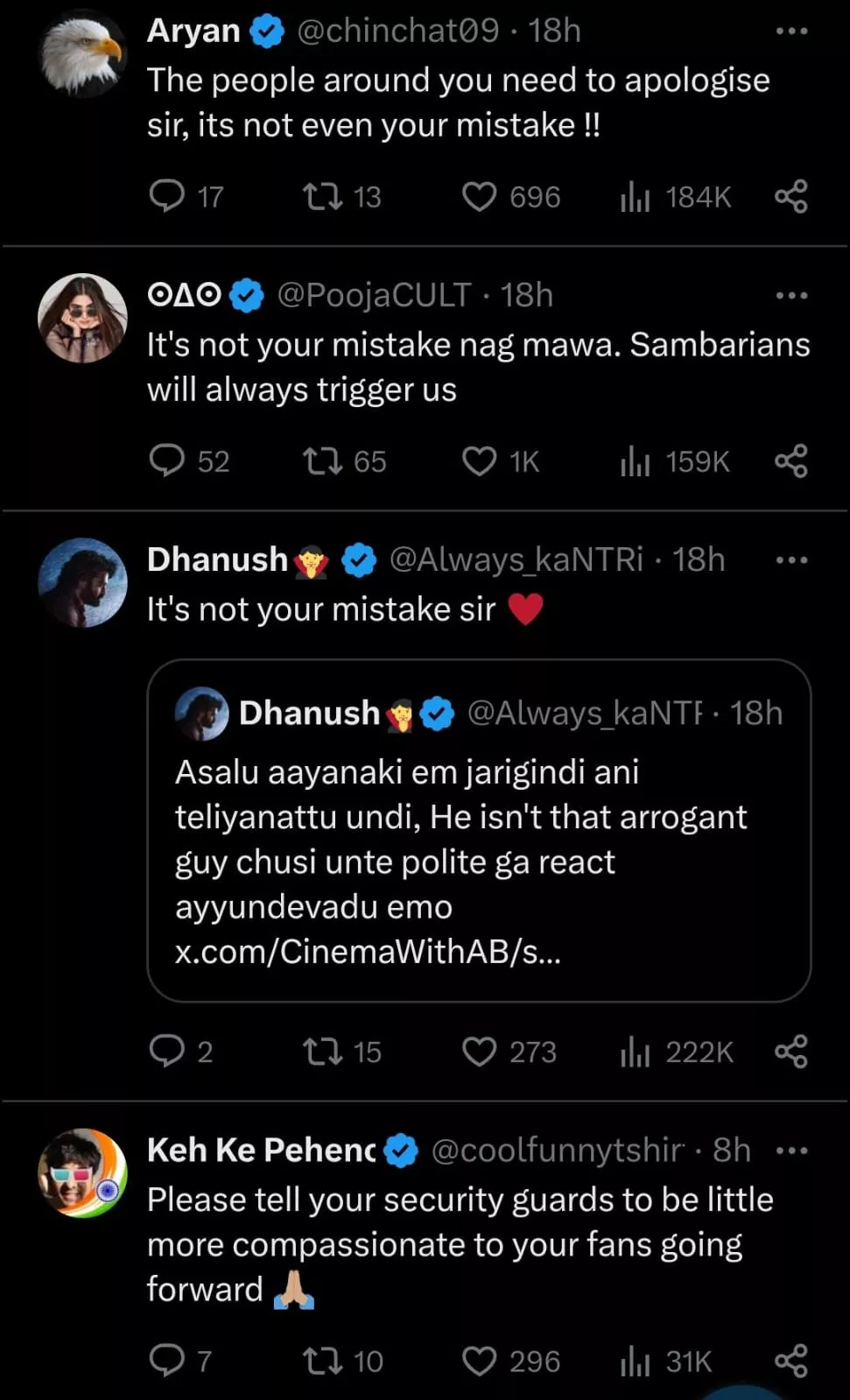
Task: Open Aryan's eagle profile picture
Action: (83, 53)
